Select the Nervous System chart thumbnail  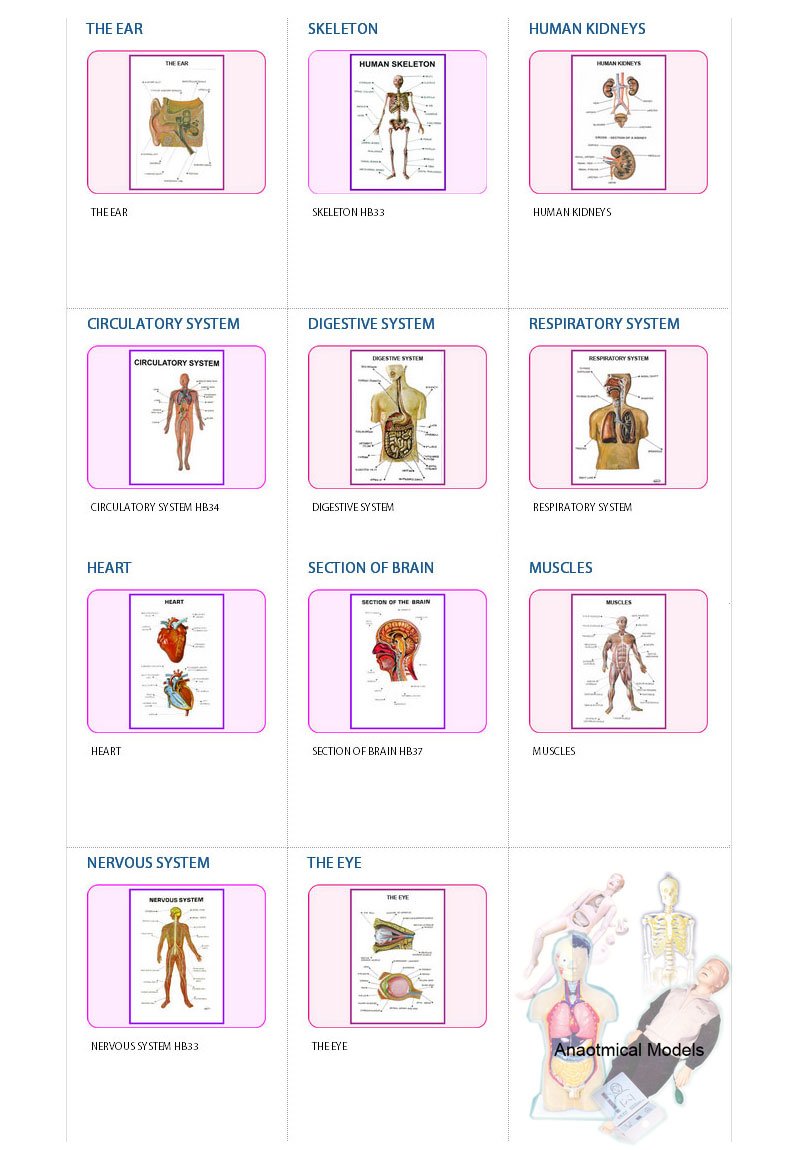(x=176, y=956)
